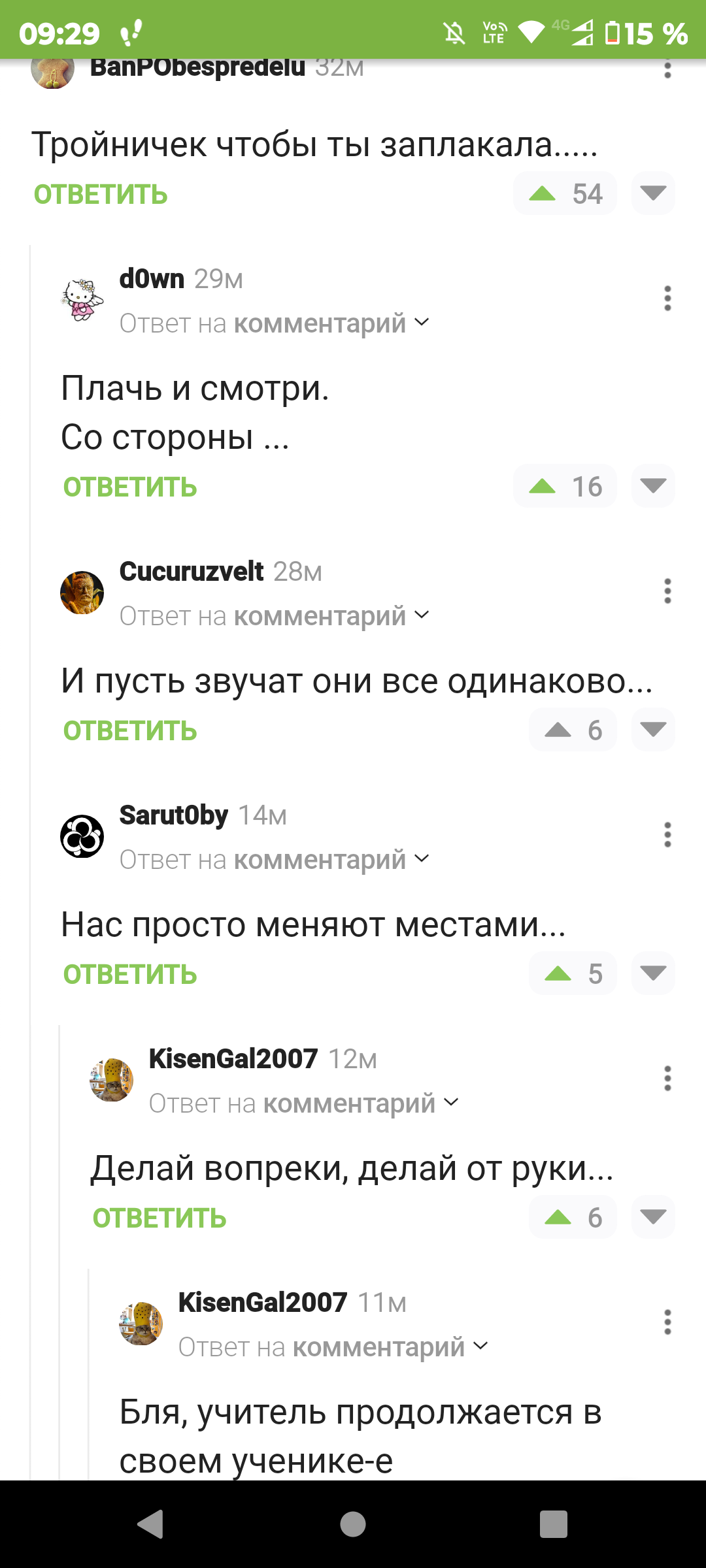Reply to d0wn's comment
The width and height of the screenshot is (706, 1568).
tap(130, 487)
